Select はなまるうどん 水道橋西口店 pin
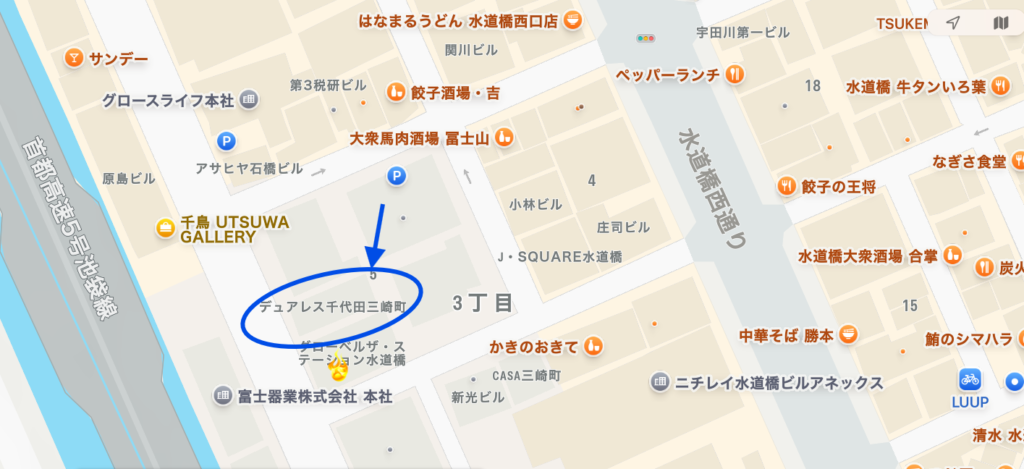Screen dimensions: 1024x469 pos(573,21)
